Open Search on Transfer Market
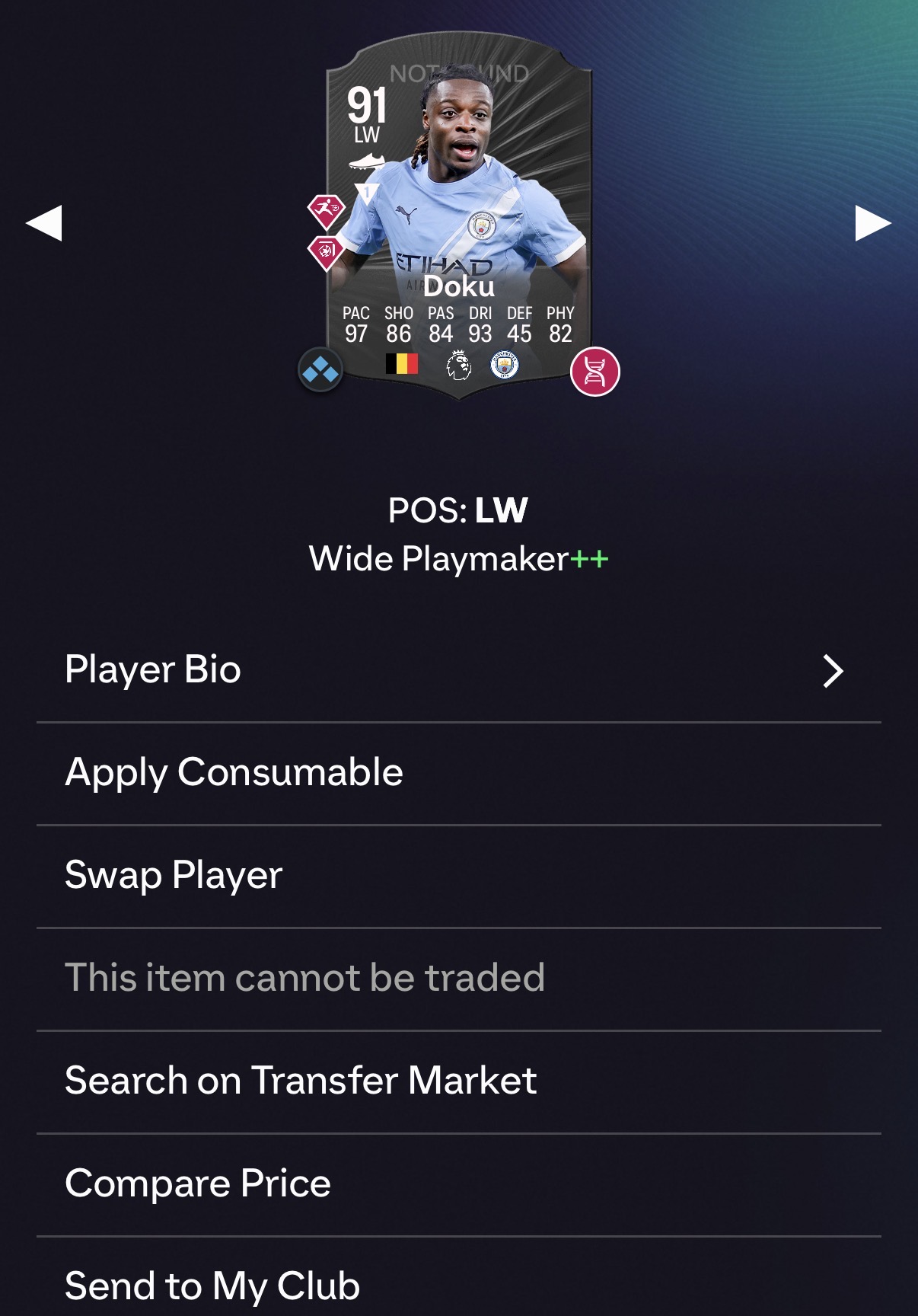The width and height of the screenshot is (918, 1316). 458,1081
